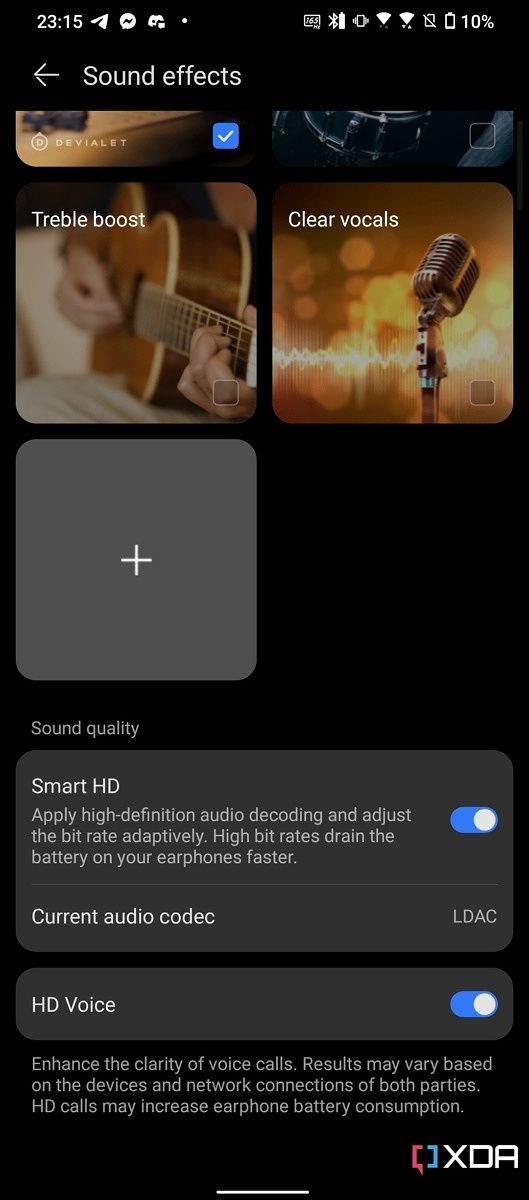Image resolution: width=529 pixels, height=1200 pixels.
Task: Tick the checkbox on the drum effect card
Action: click(x=483, y=136)
